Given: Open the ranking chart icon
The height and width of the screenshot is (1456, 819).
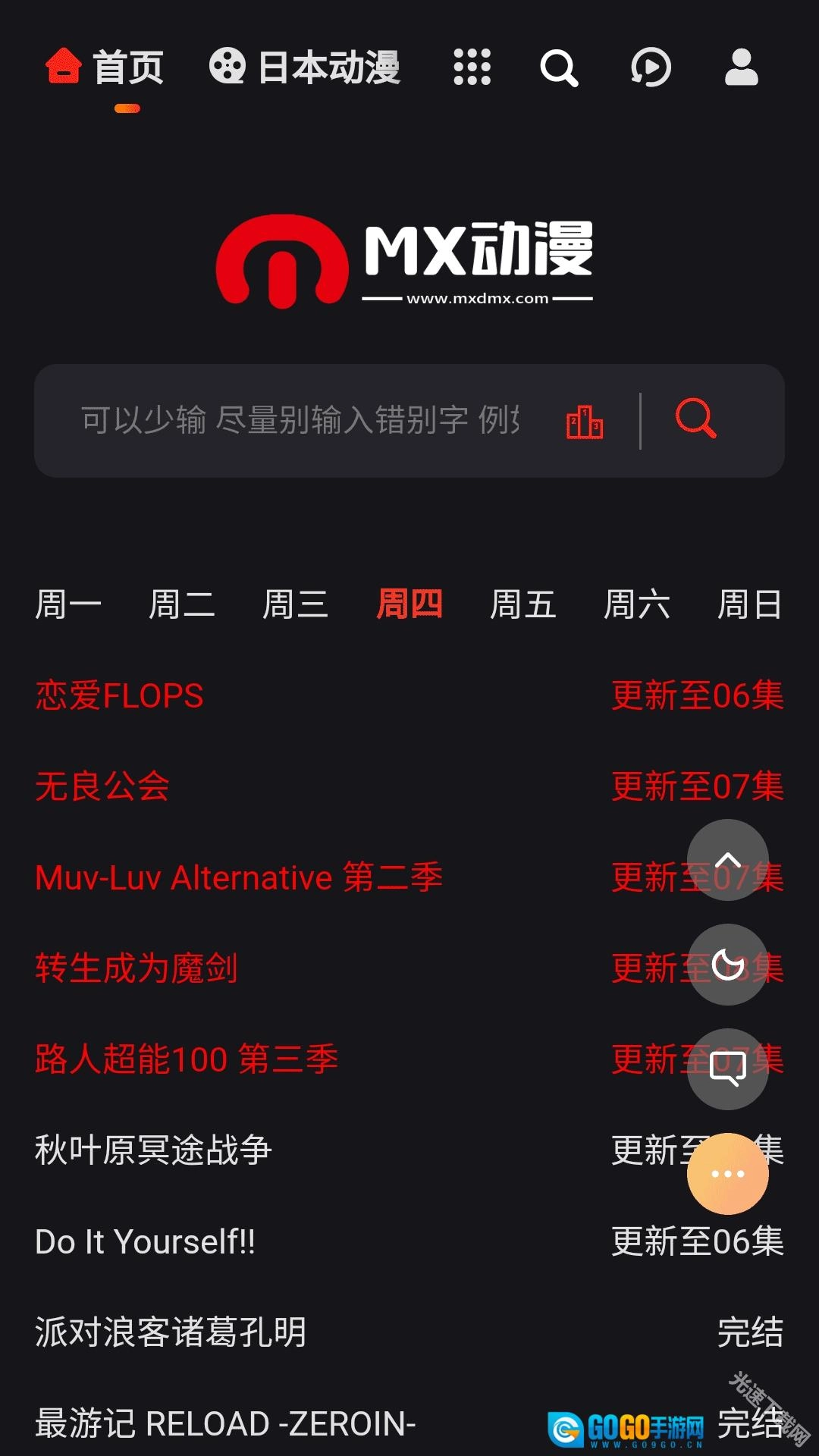Looking at the screenshot, I should coord(585,422).
